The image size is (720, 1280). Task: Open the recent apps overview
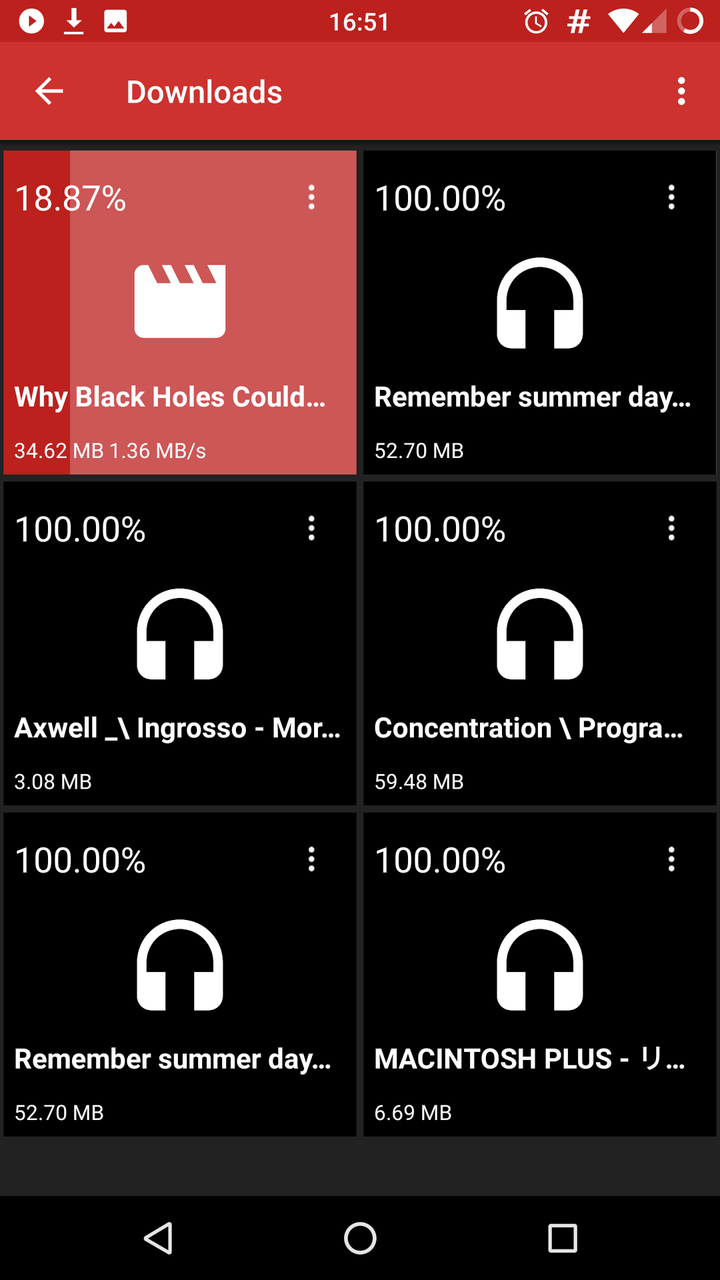562,1238
